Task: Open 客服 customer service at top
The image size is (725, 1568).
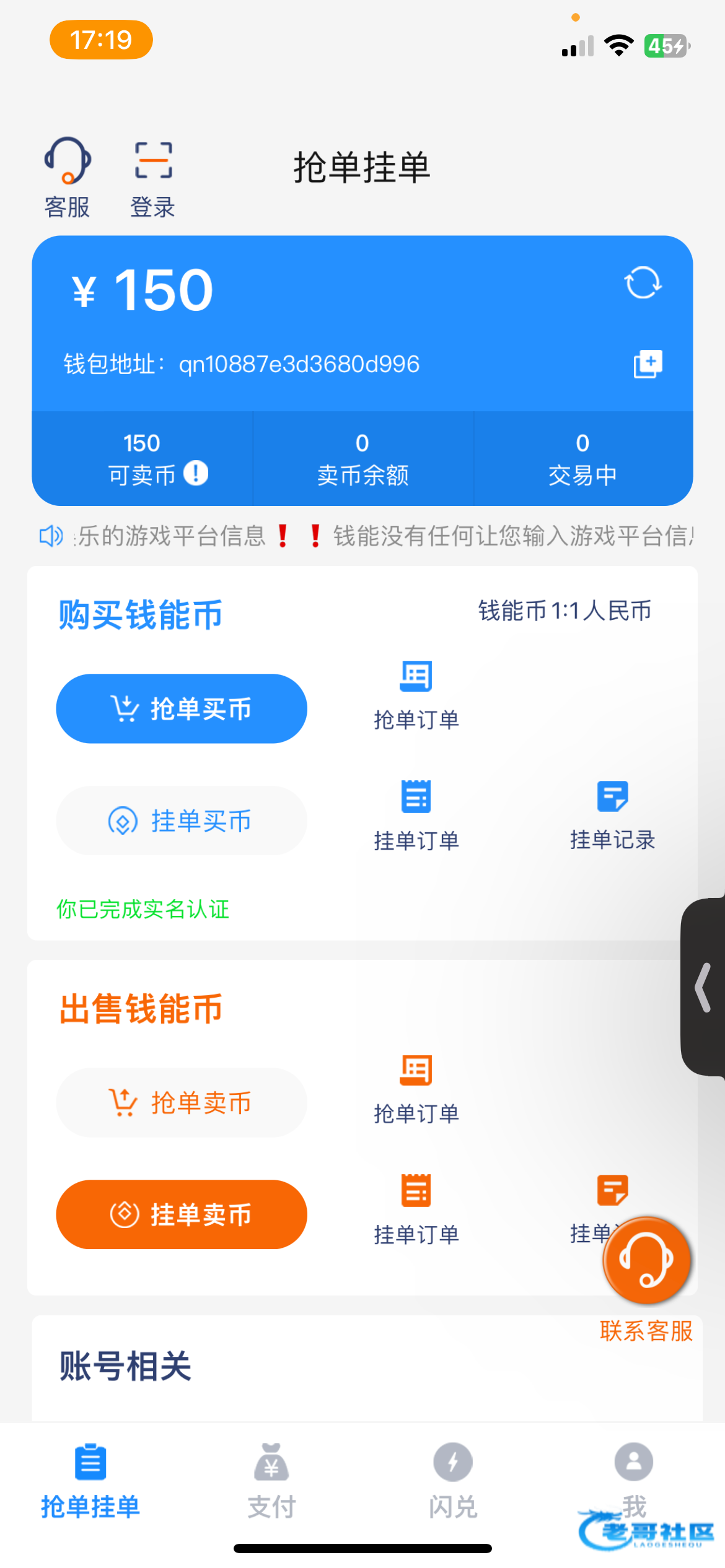Action: [x=68, y=177]
